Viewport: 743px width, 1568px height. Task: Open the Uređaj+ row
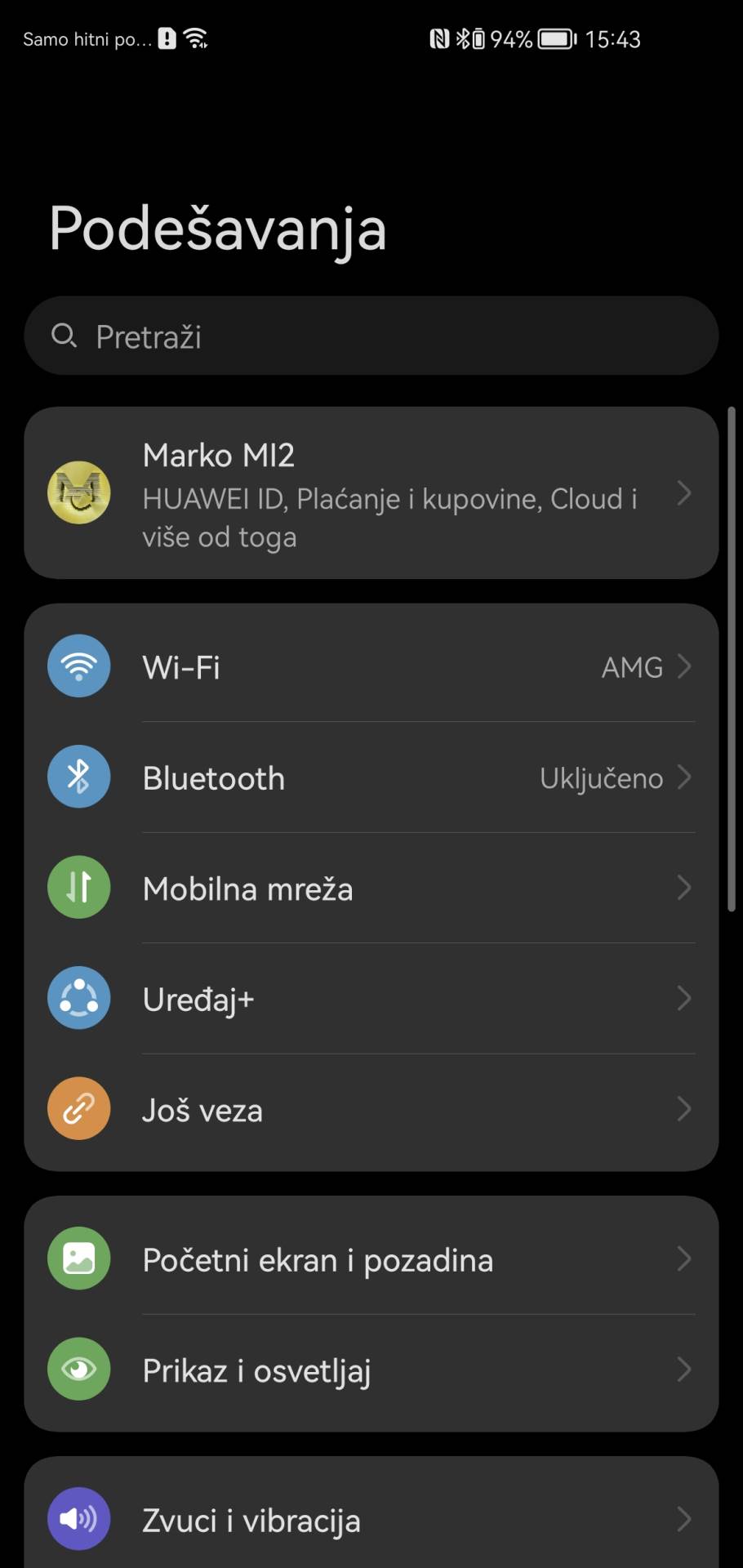[371, 998]
